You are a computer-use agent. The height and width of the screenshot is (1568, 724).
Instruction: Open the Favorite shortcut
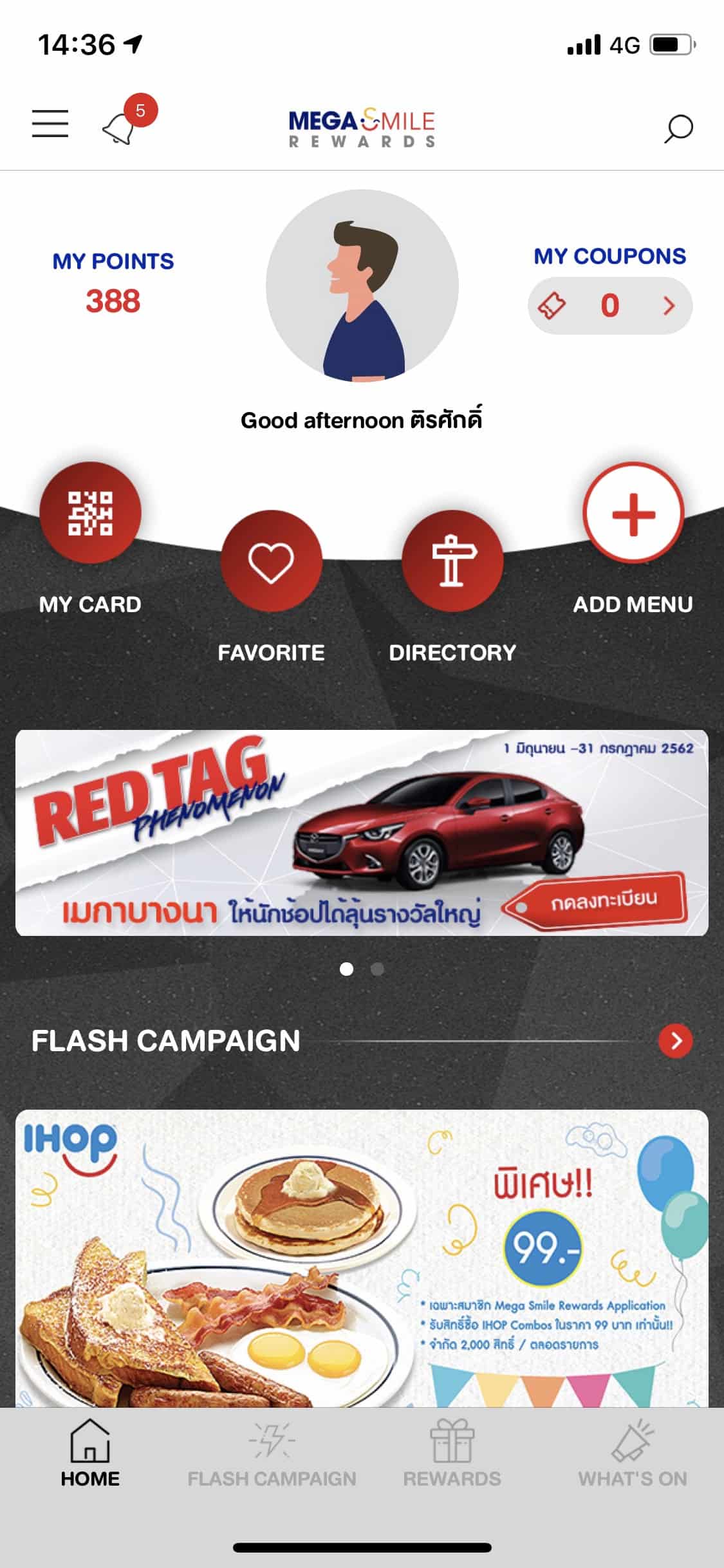(x=271, y=561)
